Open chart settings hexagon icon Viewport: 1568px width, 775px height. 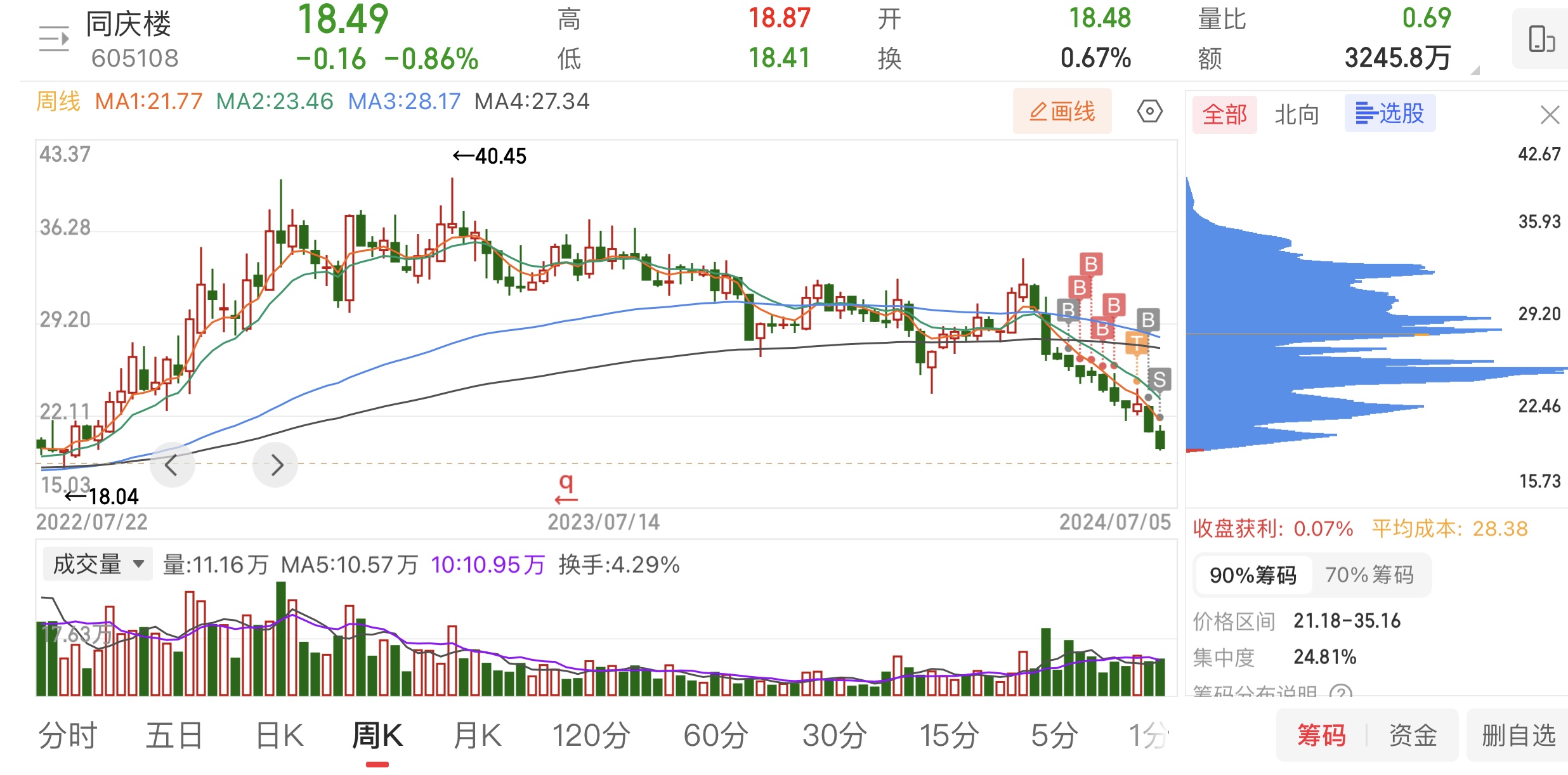coord(1149,112)
